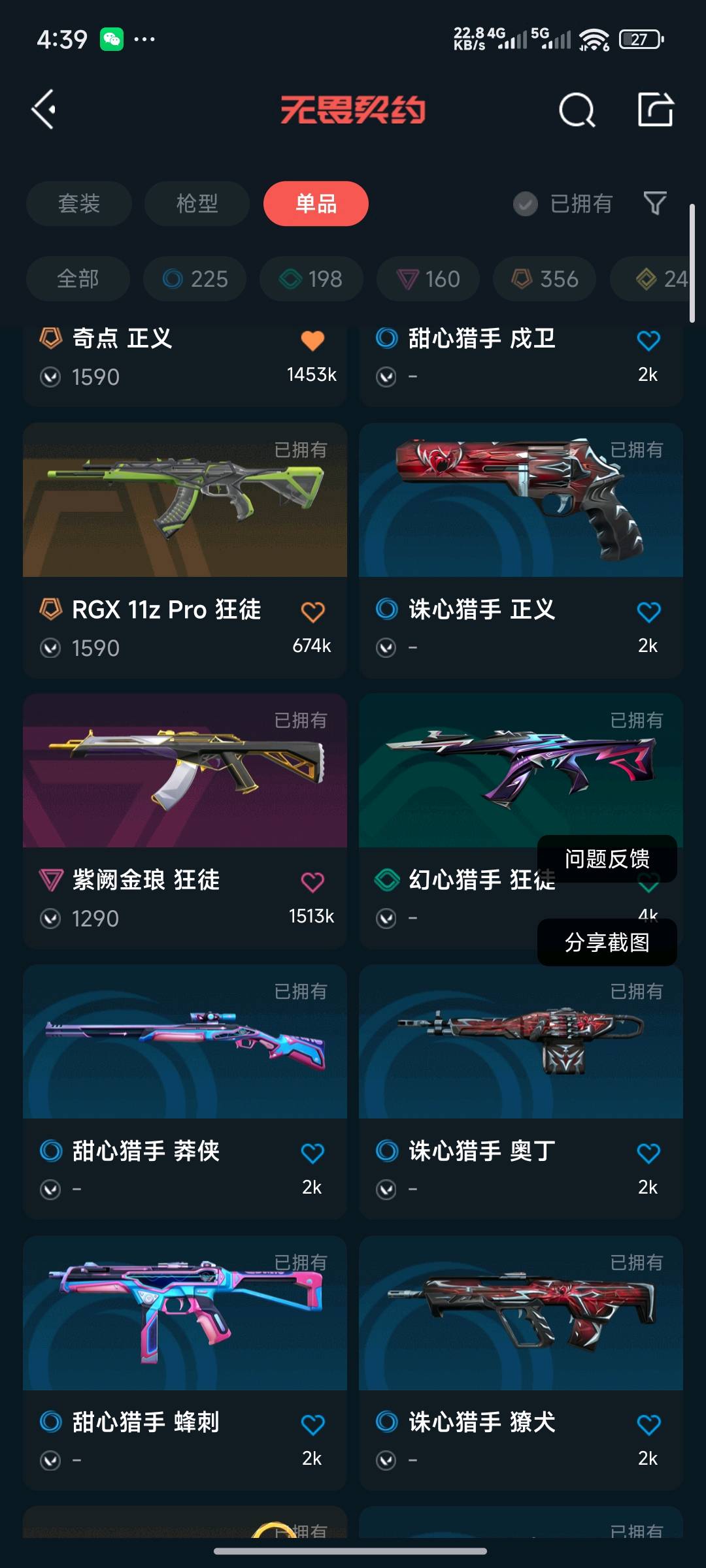Screen dimensions: 706x1568
Task: Filter by the 198 tier chip
Action: [311, 279]
